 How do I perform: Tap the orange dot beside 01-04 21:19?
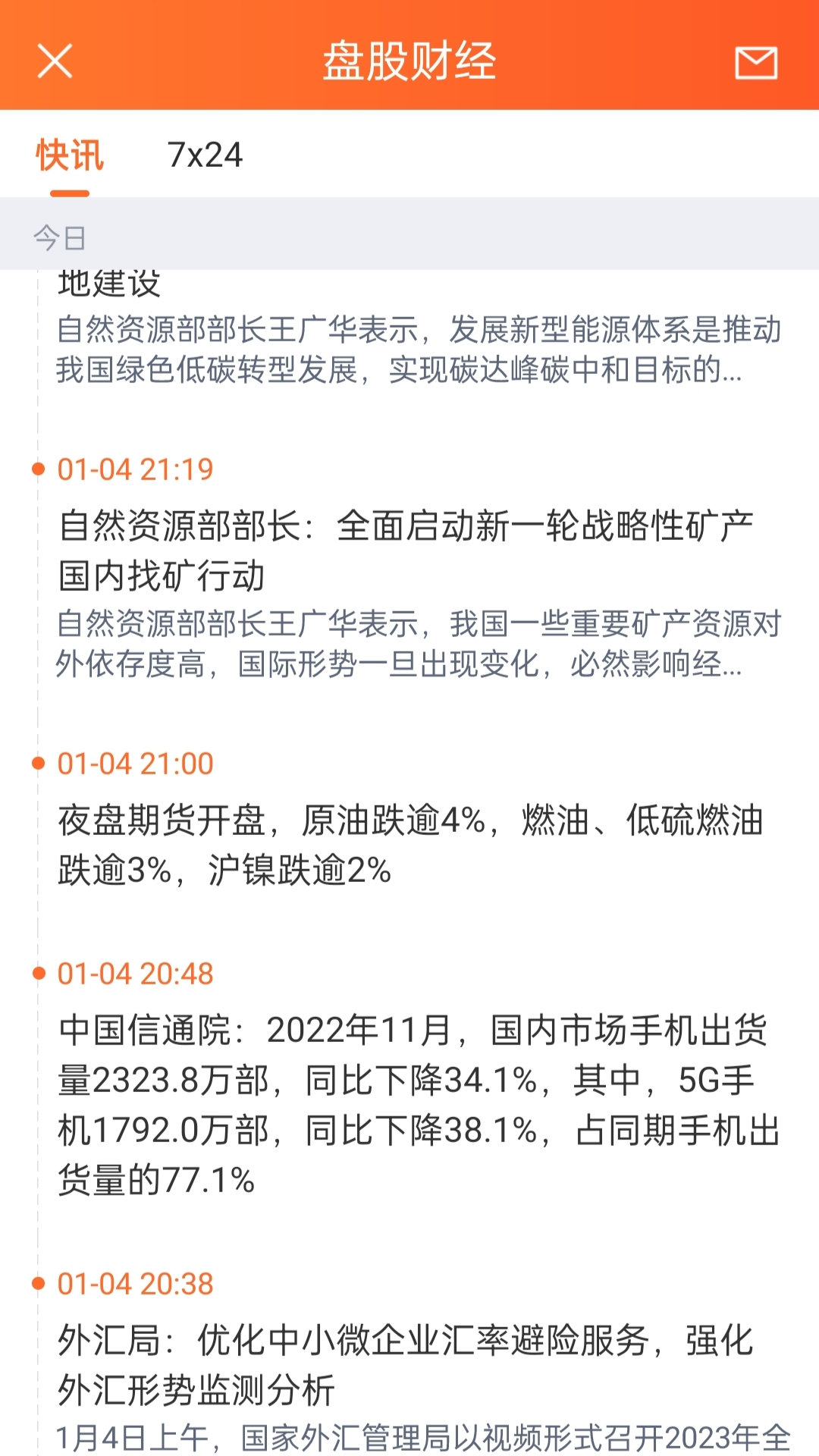pos(37,470)
